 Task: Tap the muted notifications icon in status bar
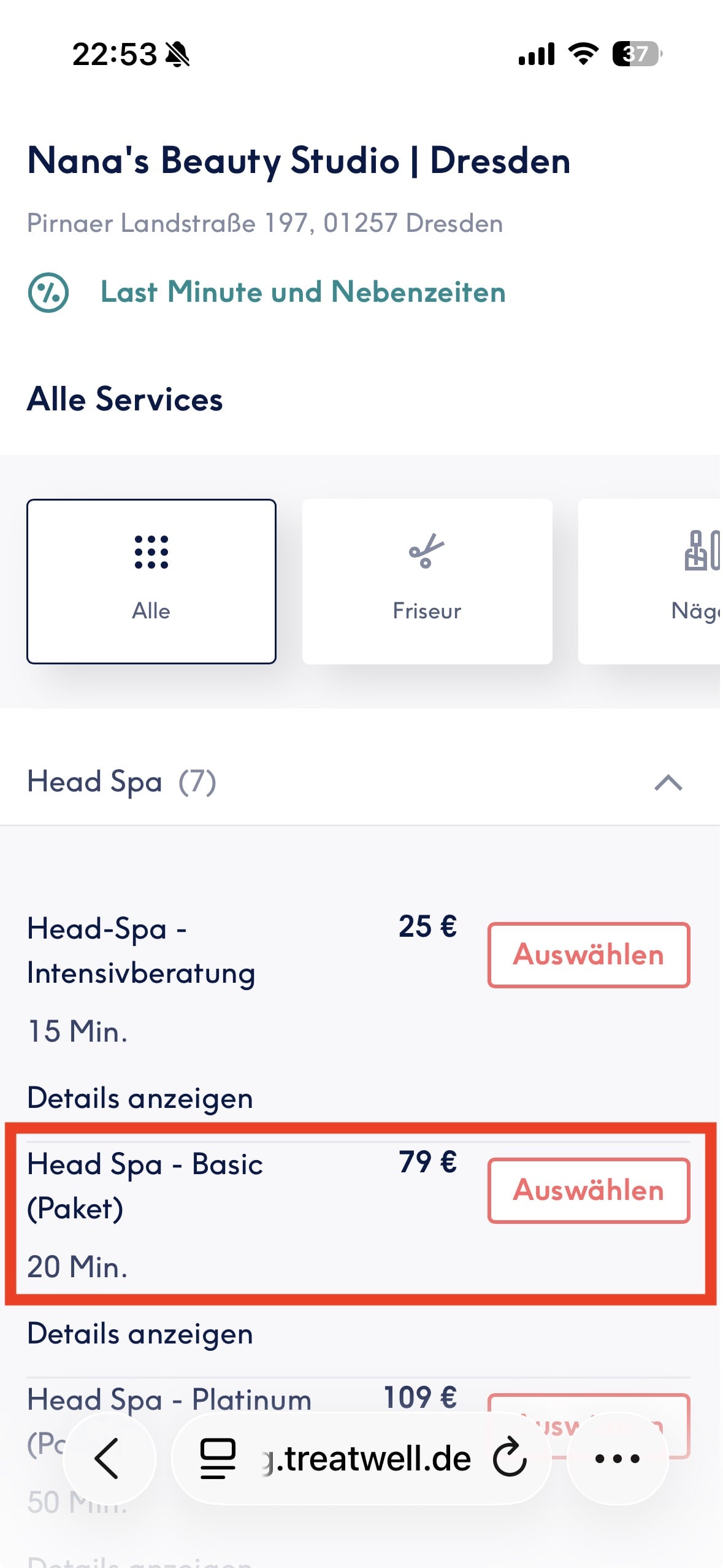click(x=178, y=54)
